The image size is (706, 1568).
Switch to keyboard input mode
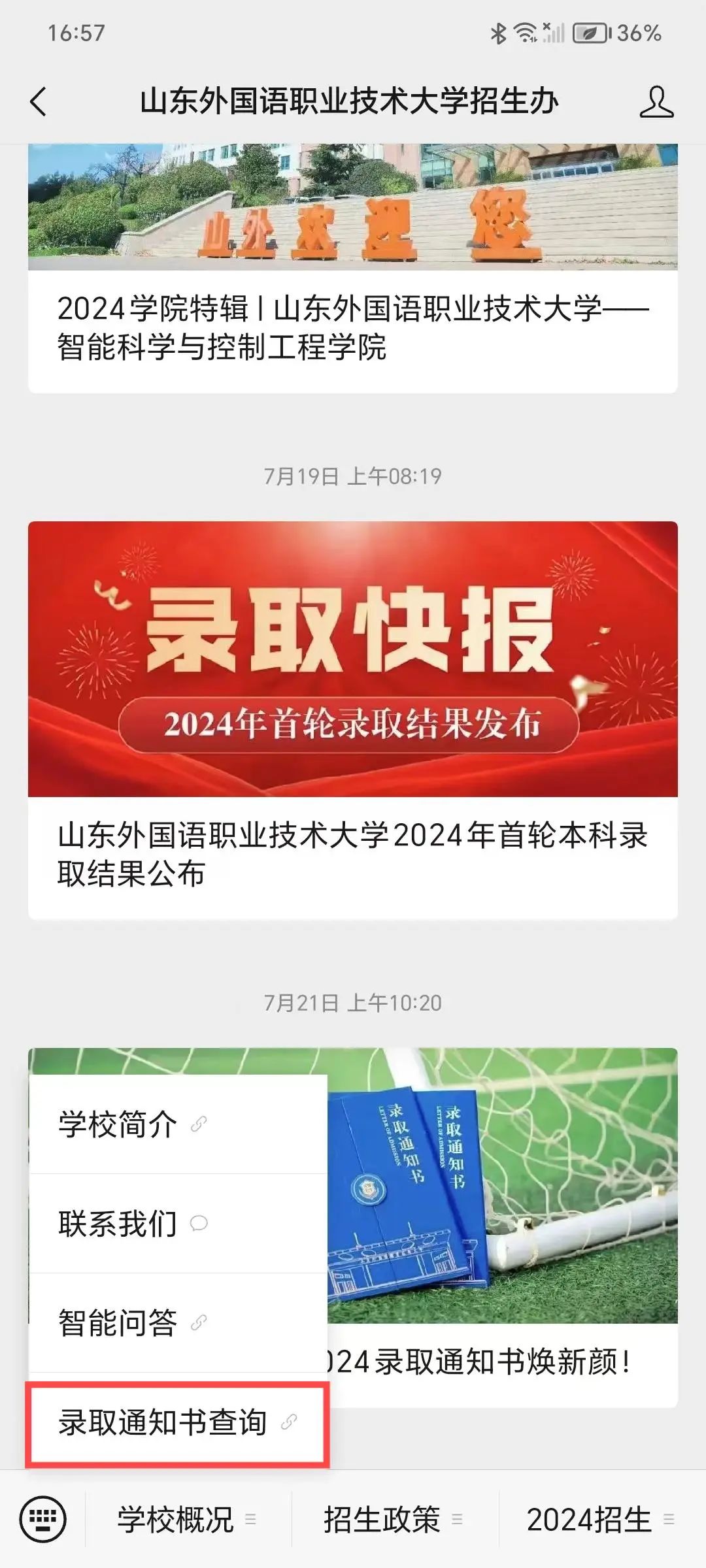click(x=43, y=1519)
